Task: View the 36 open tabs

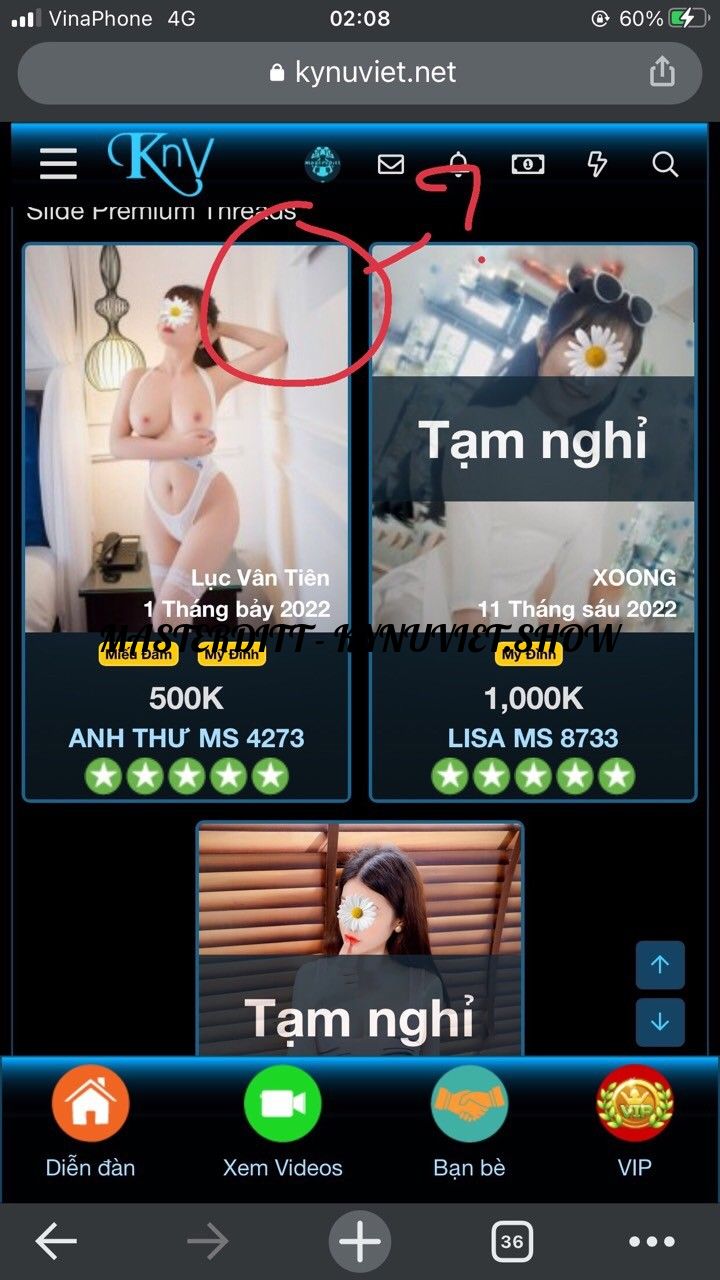Action: [512, 1242]
